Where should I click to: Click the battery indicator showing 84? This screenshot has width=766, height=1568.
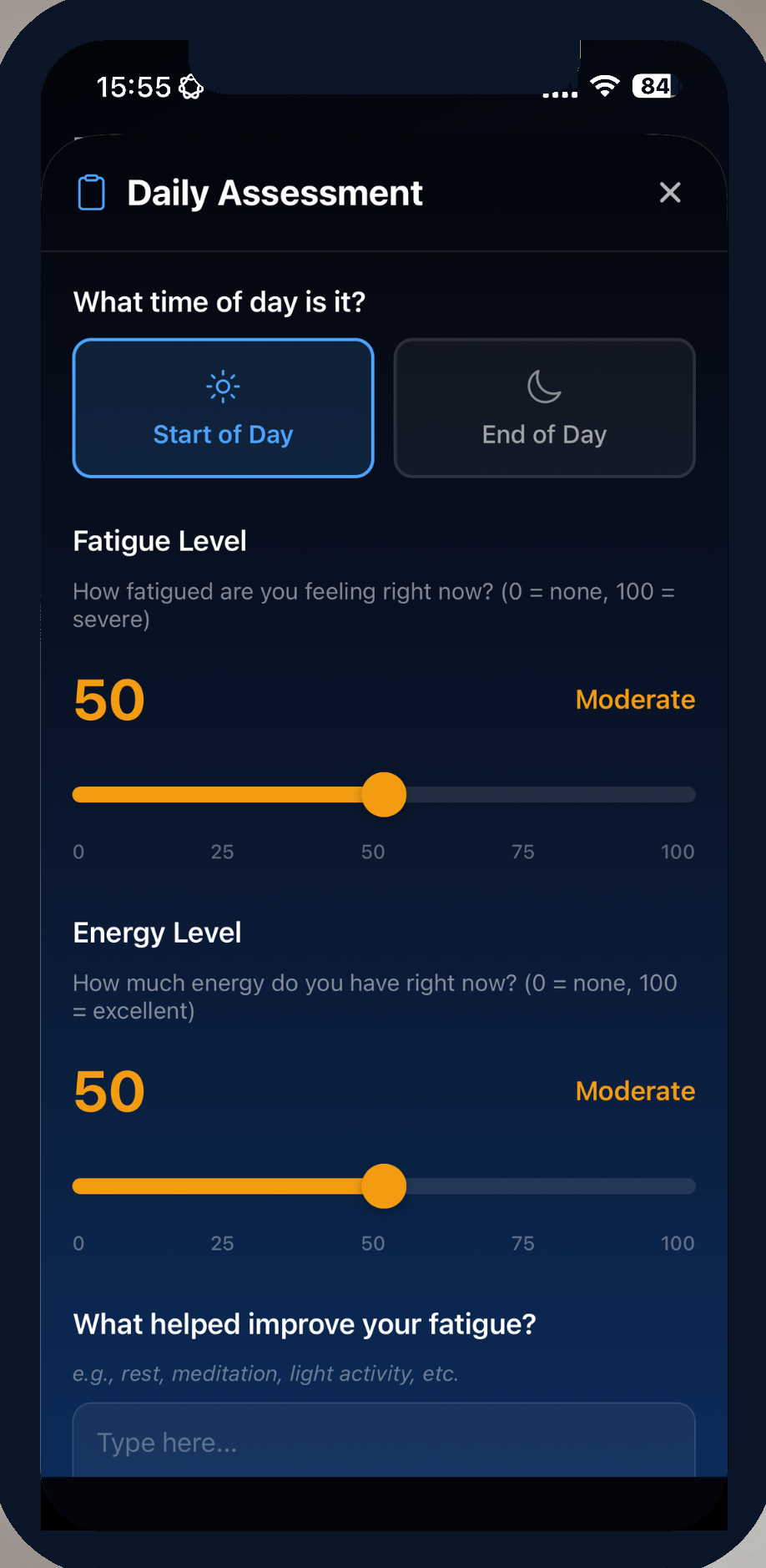tap(653, 84)
